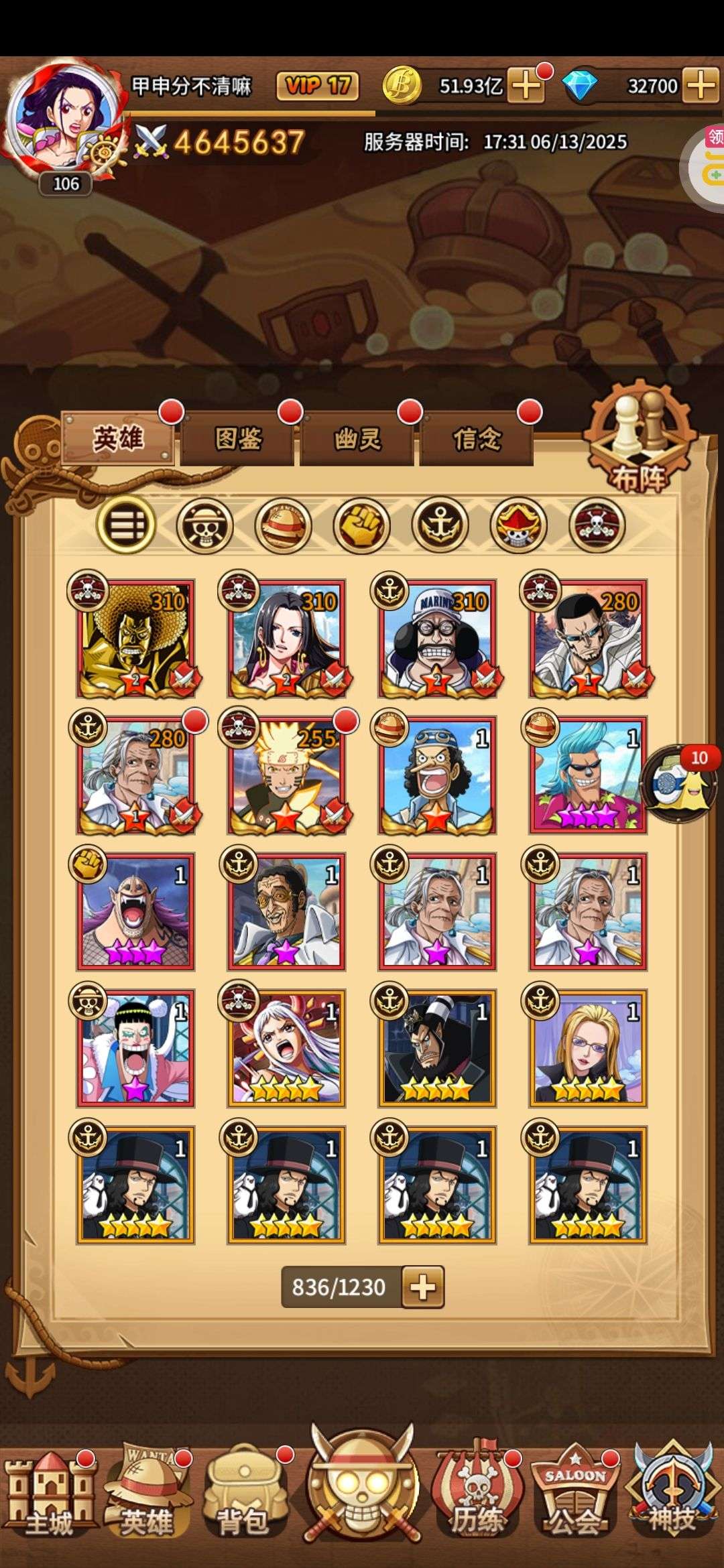Open the 背包 backpack
This screenshot has height=1568, width=724.
[x=244, y=1496]
